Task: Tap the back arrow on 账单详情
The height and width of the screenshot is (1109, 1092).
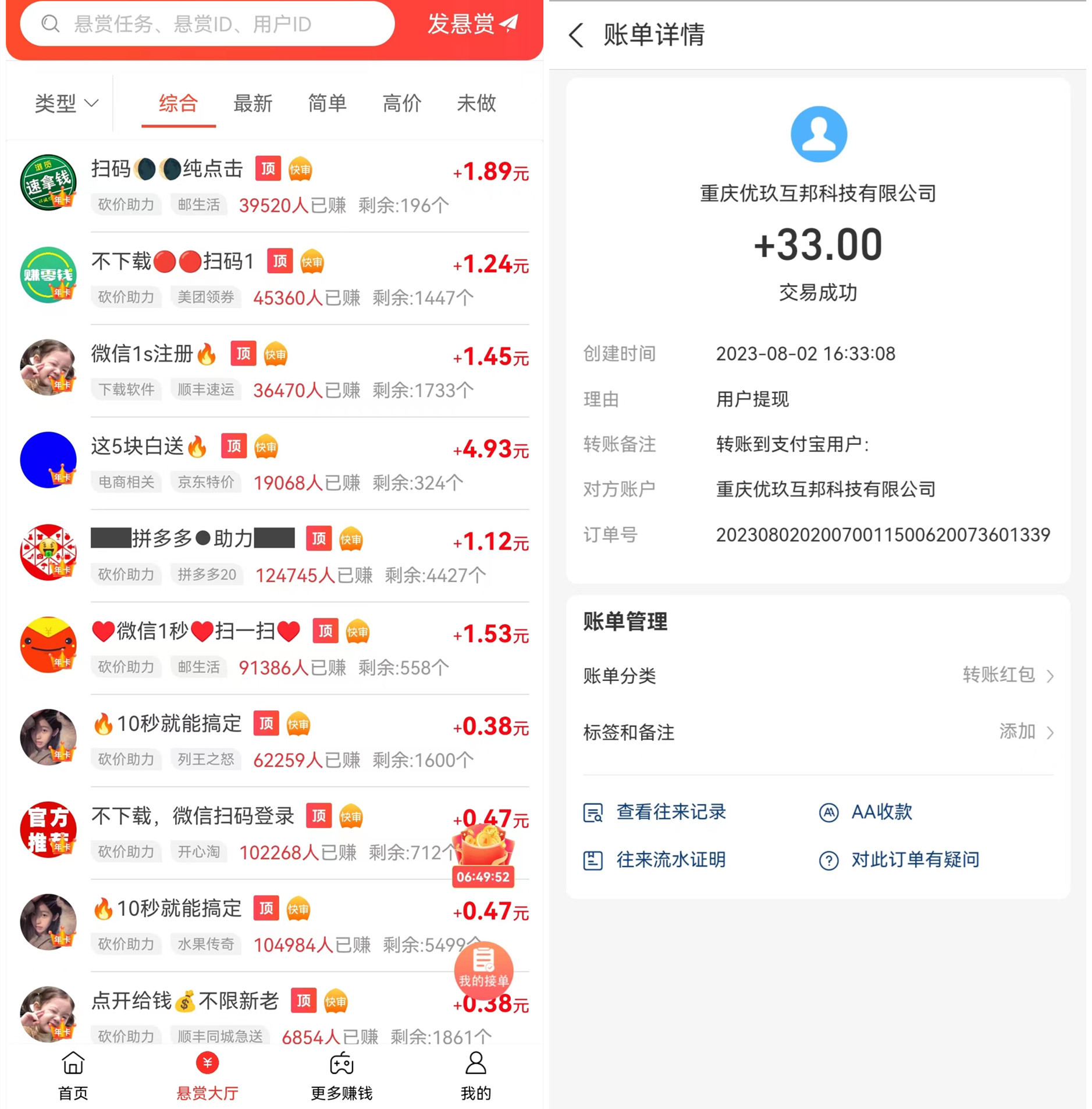Action: [577, 36]
